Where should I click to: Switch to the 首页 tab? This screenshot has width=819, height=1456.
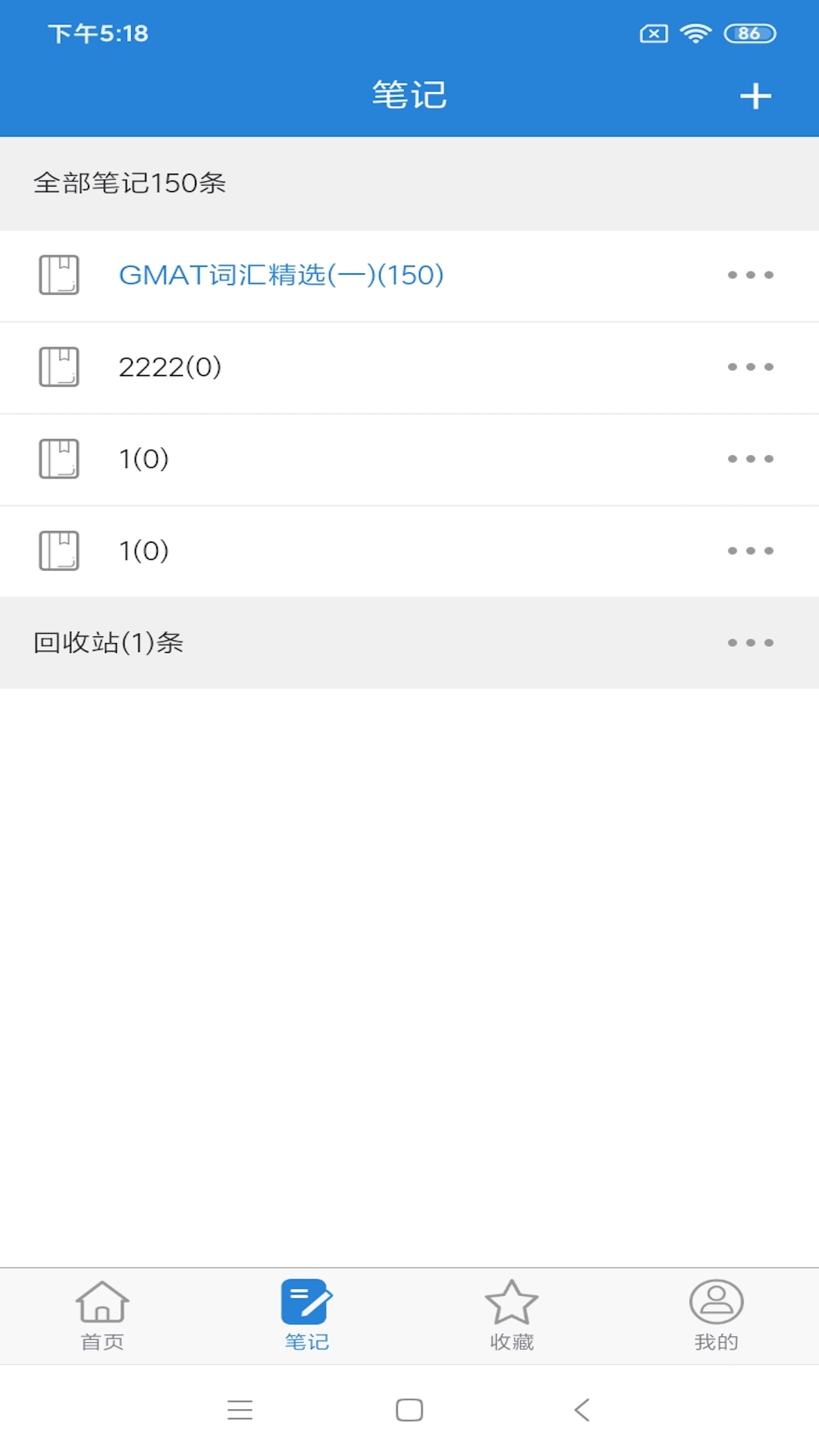pos(102,1316)
